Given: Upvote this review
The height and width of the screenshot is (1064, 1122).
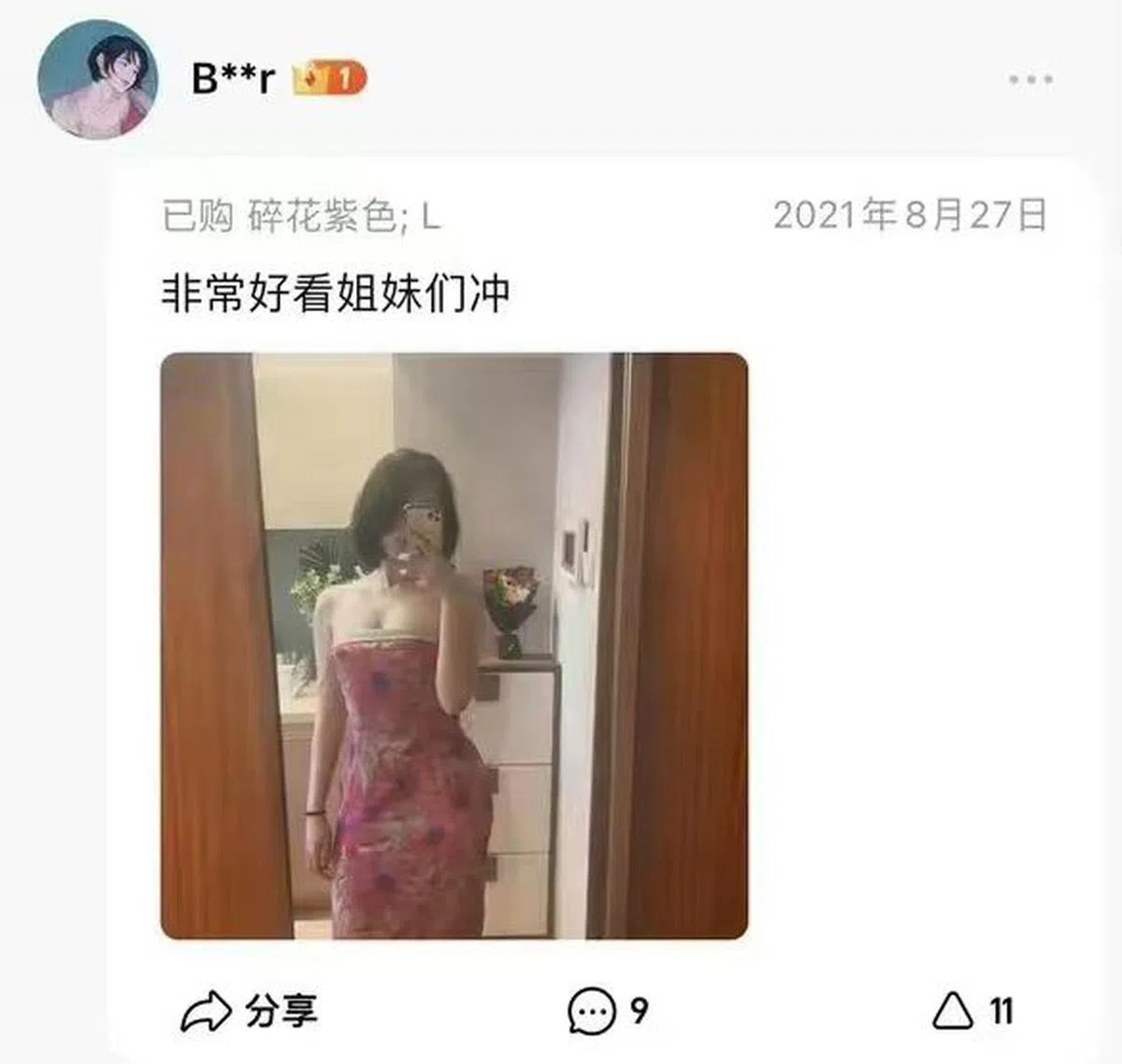Looking at the screenshot, I should pos(971,1011).
